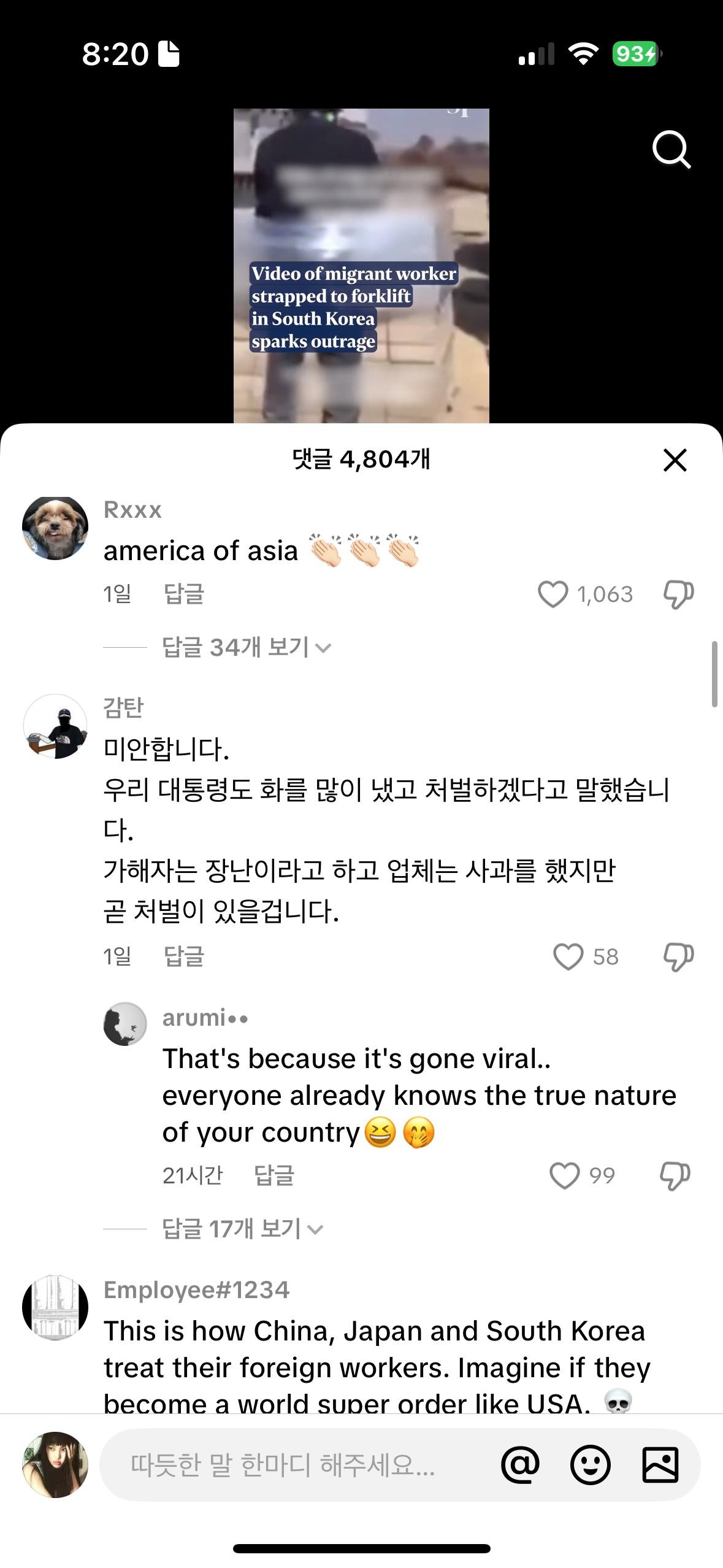The image size is (723, 1568).
Task: Toggle dislike on the america of asia comment
Action: [x=677, y=593]
